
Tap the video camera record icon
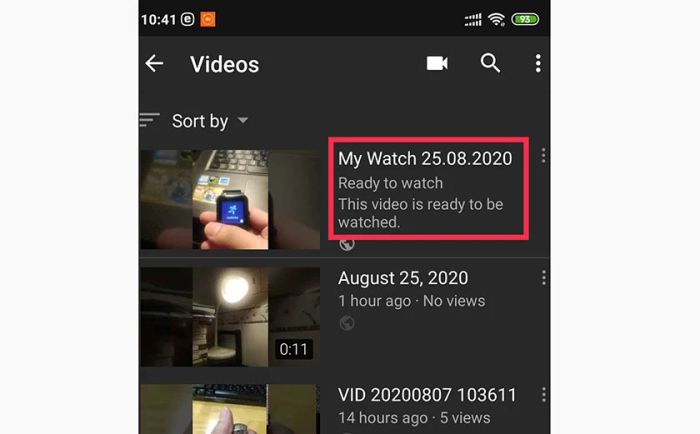click(x=437, y=64)
